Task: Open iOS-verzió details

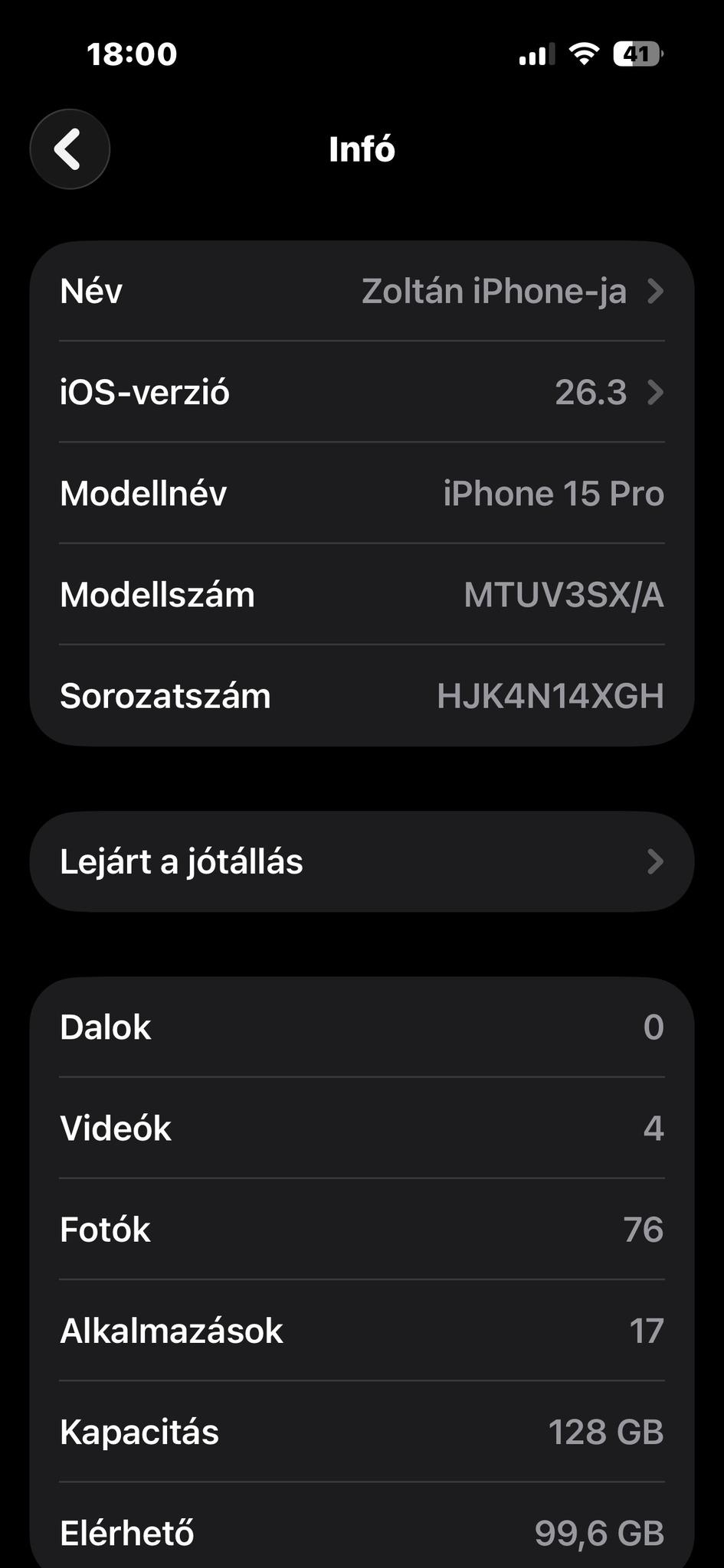Action: coord(362,392)
